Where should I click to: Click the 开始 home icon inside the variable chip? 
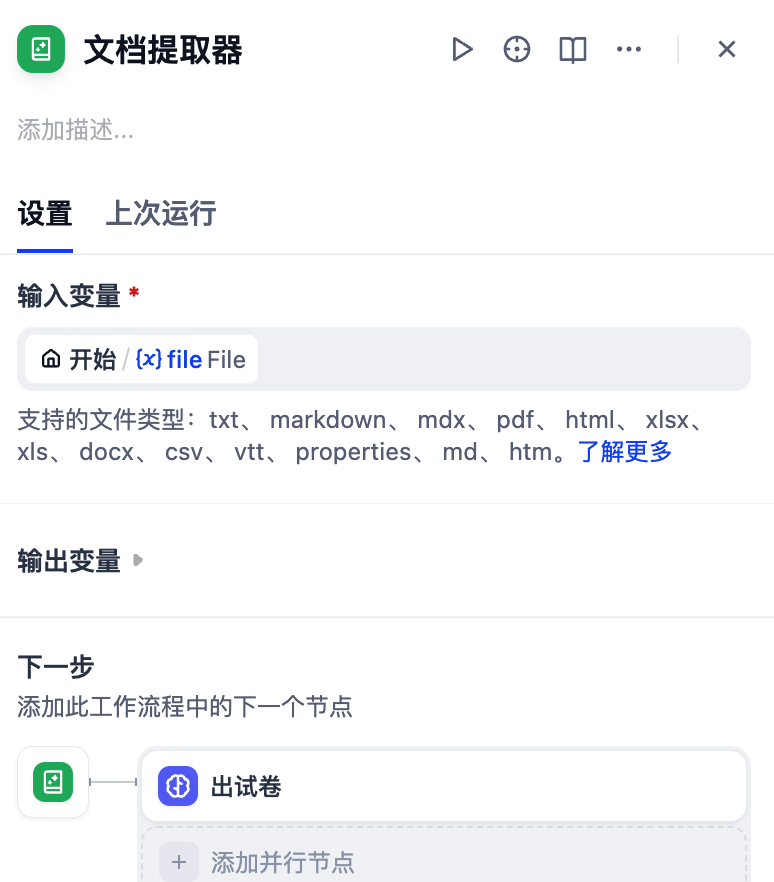point(51,359)
